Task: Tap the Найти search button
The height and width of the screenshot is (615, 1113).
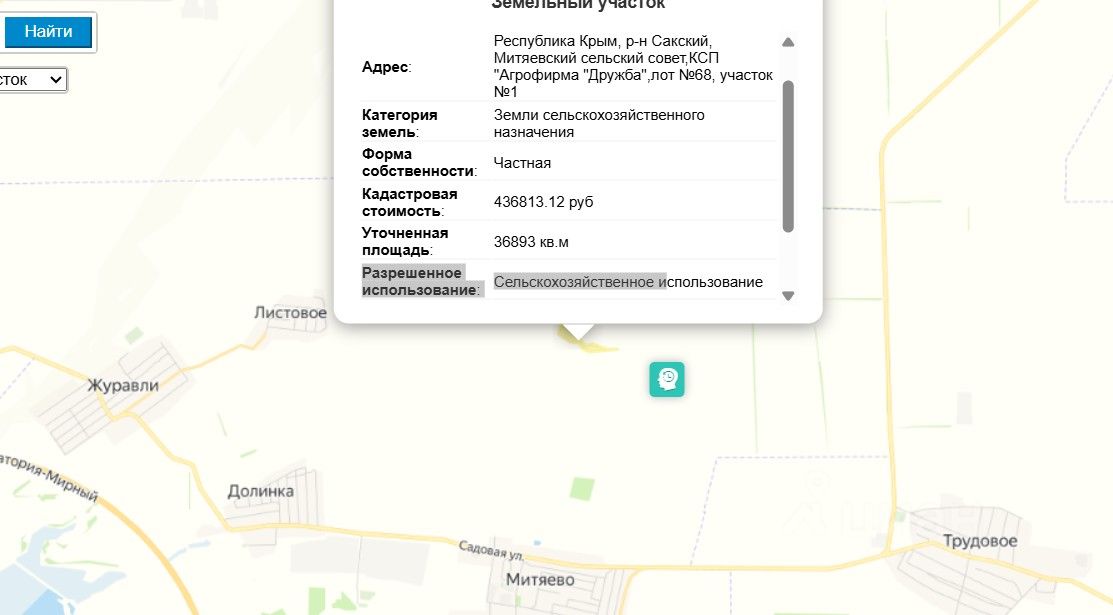Action: 48,31
